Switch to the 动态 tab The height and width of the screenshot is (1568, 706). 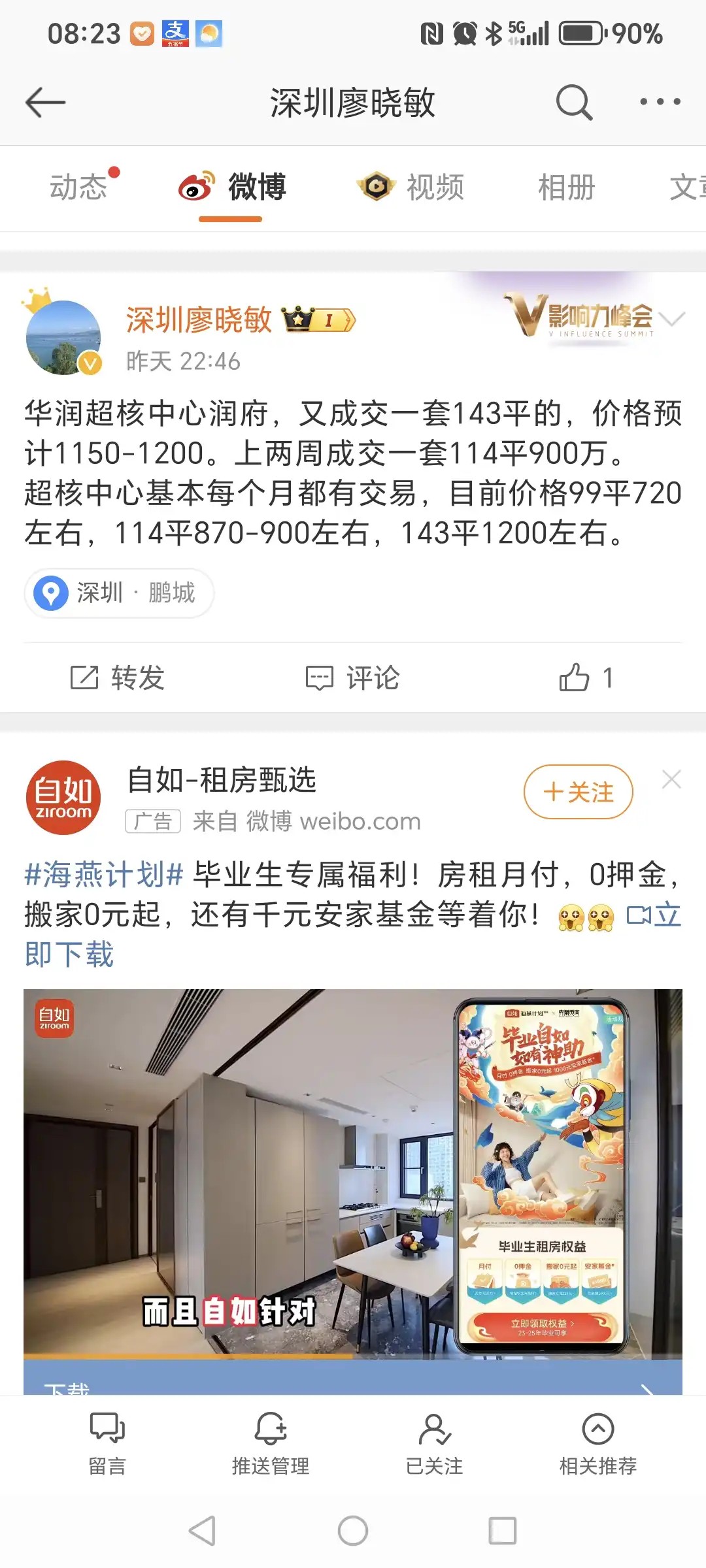click(x=78, y=188)
